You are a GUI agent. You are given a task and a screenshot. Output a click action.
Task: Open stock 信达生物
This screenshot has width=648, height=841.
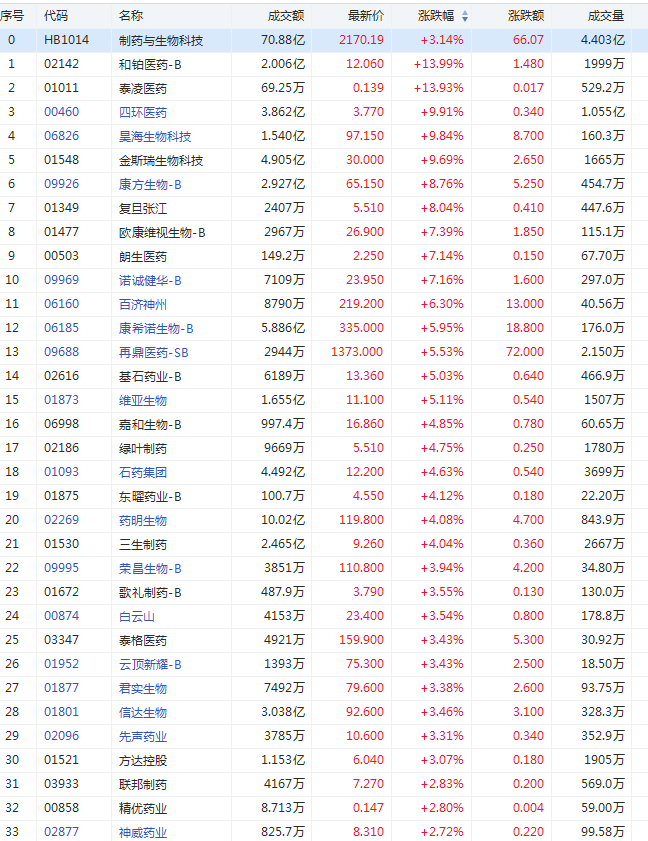[x=142, y=712]
